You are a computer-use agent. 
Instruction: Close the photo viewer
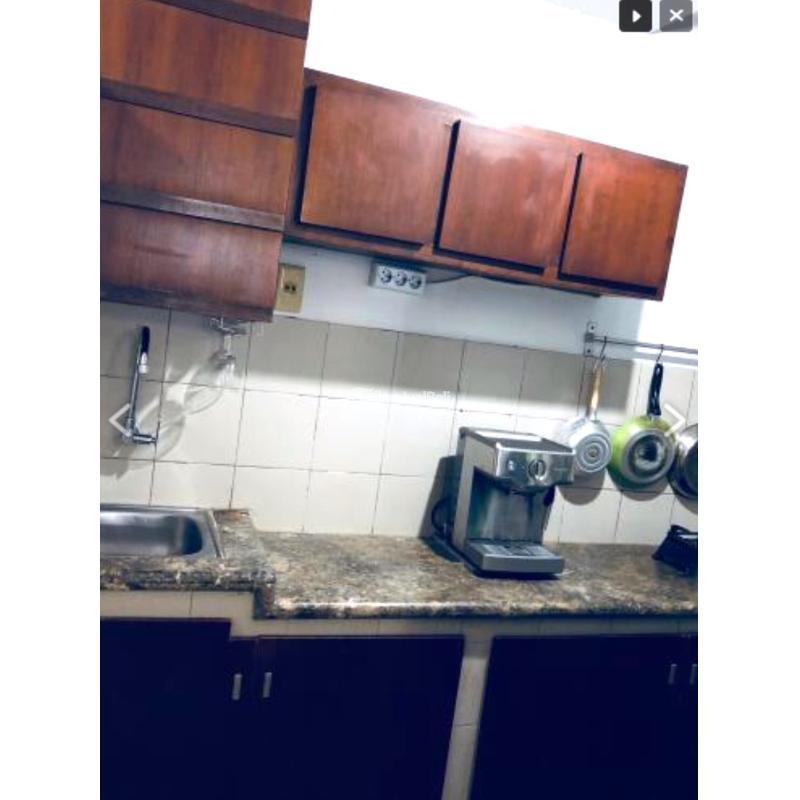(x=676, y=16)
